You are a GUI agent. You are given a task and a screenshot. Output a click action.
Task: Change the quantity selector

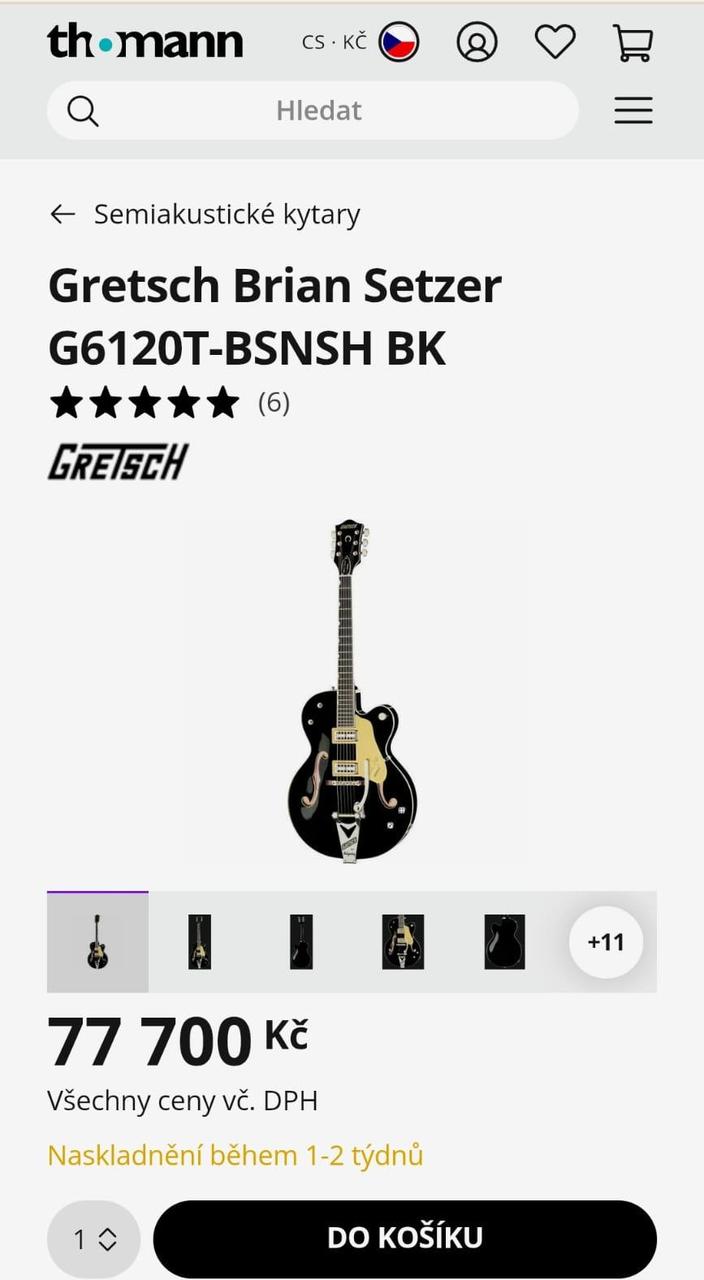[x=94, y=1240]
